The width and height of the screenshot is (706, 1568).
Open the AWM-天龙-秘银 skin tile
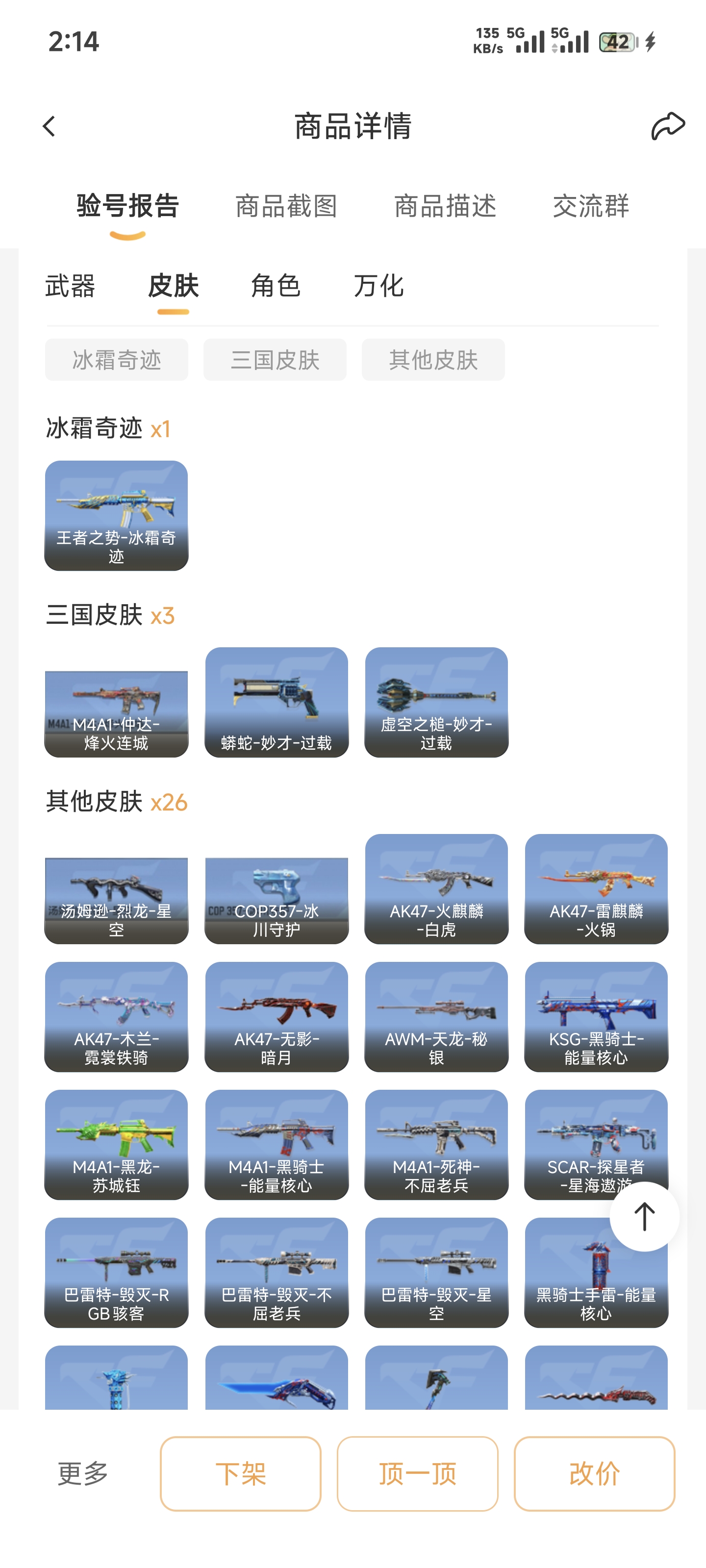436,1017
